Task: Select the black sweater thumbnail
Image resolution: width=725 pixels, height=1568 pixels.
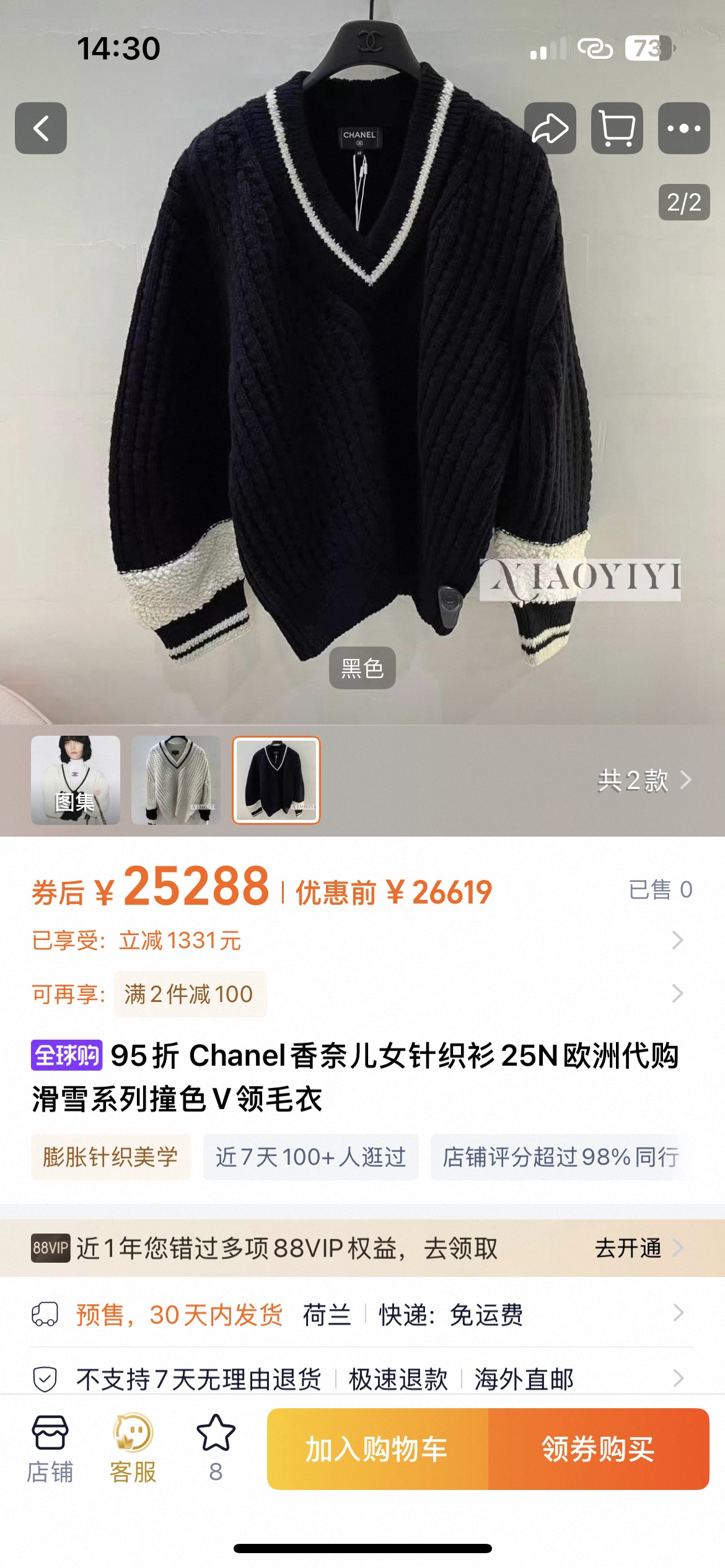Action: pos(276,780)
